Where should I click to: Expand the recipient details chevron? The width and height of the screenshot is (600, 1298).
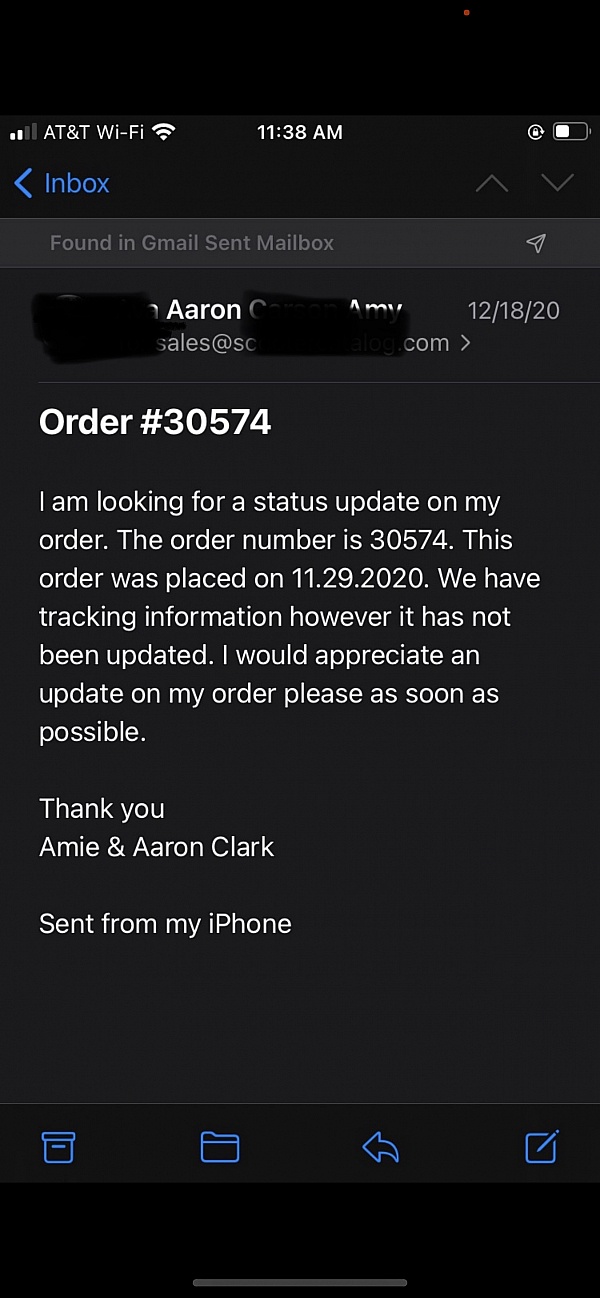pos(465,343)
